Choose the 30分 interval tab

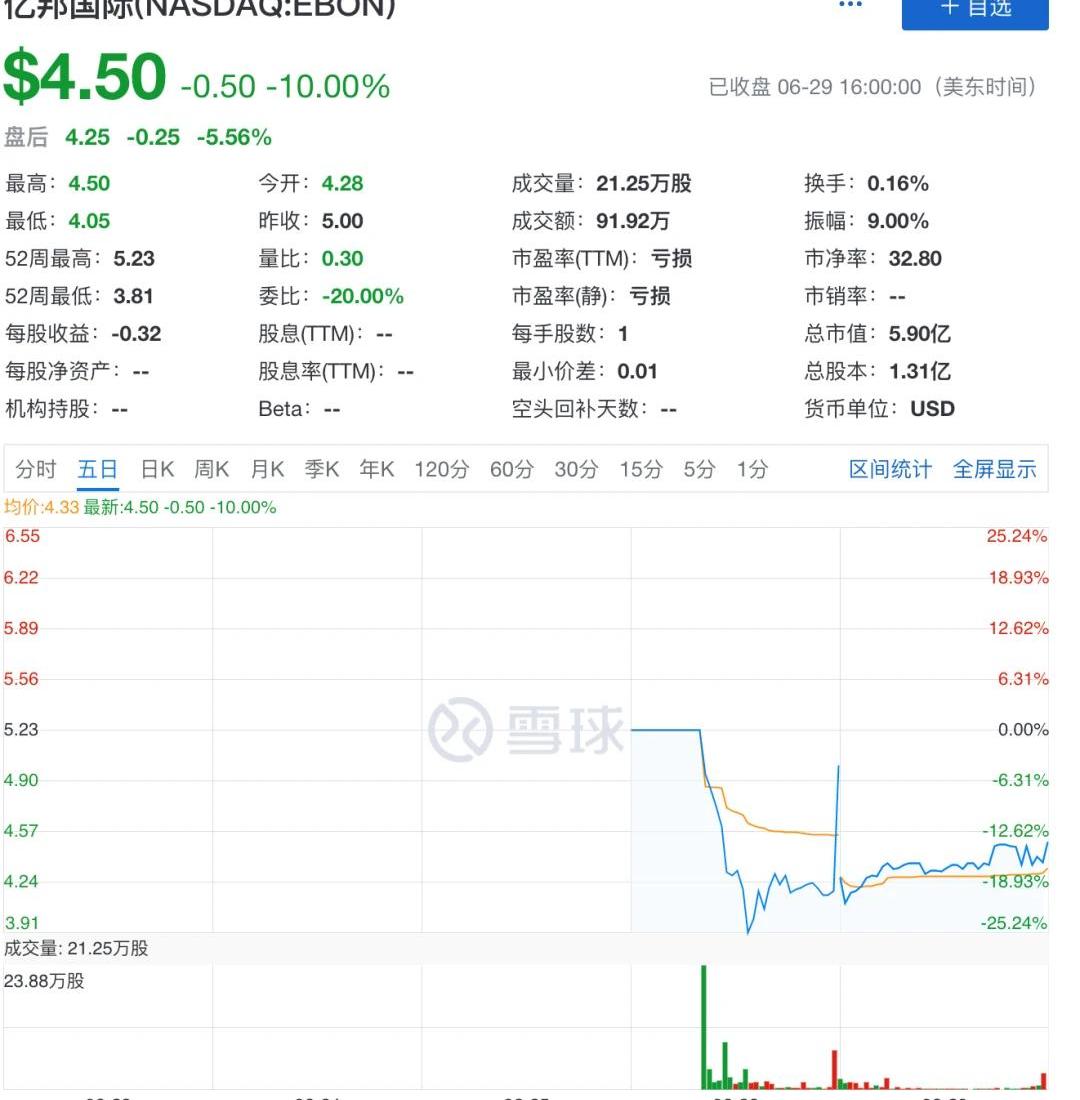coord(576,469)
